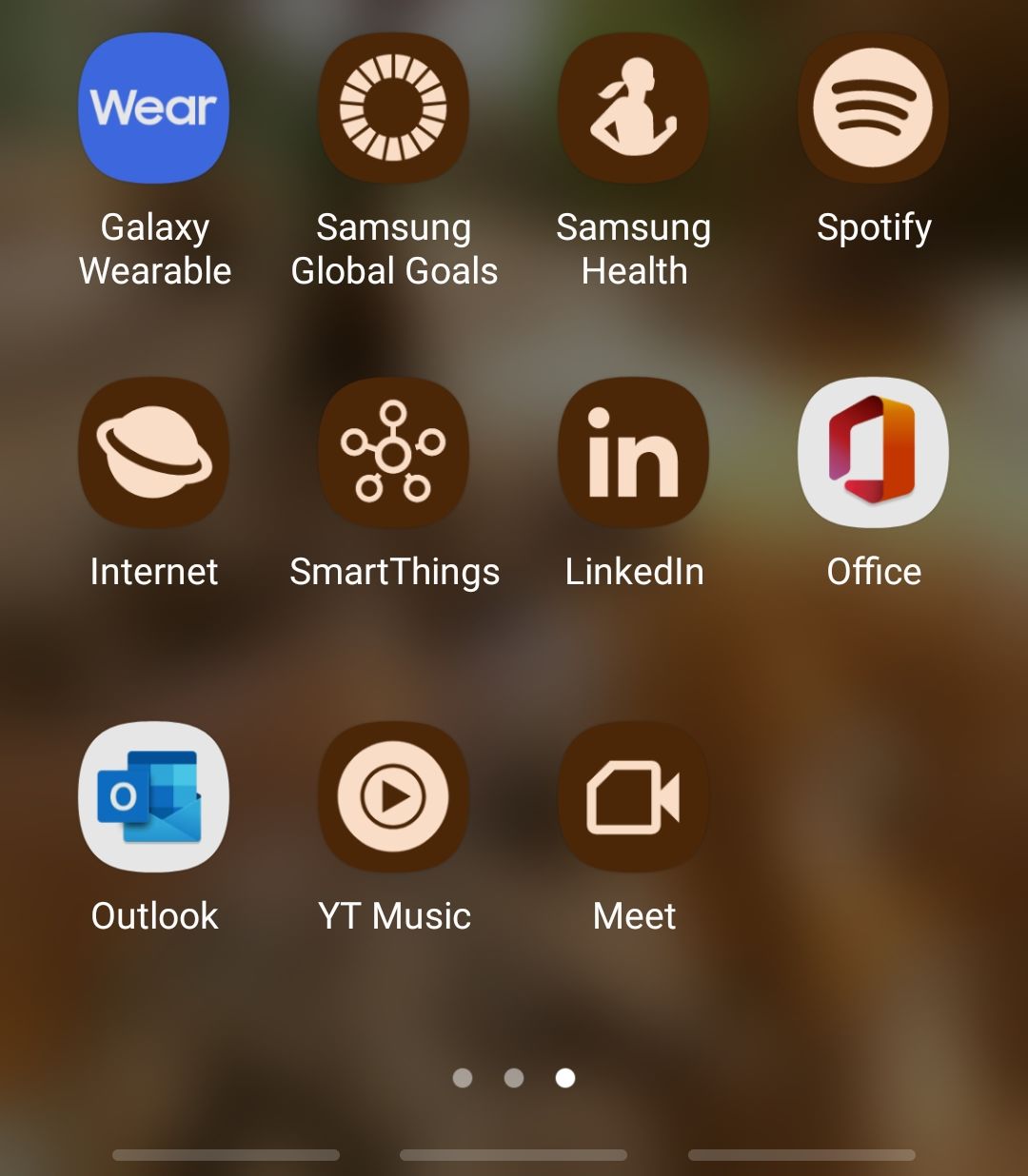
Task: Go to the first page dot
Action: 463,1077
